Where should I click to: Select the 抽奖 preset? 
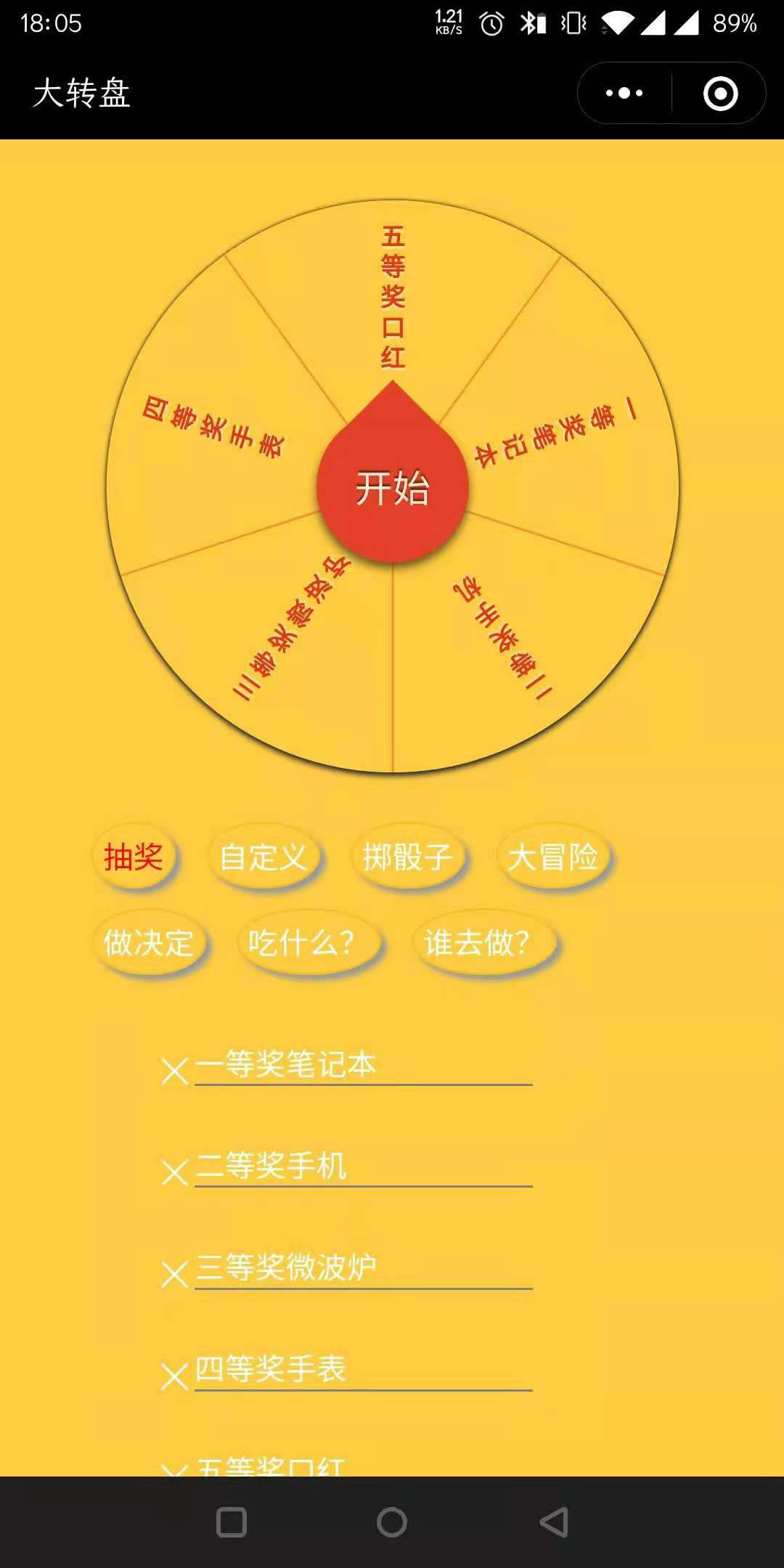(134, 857)
